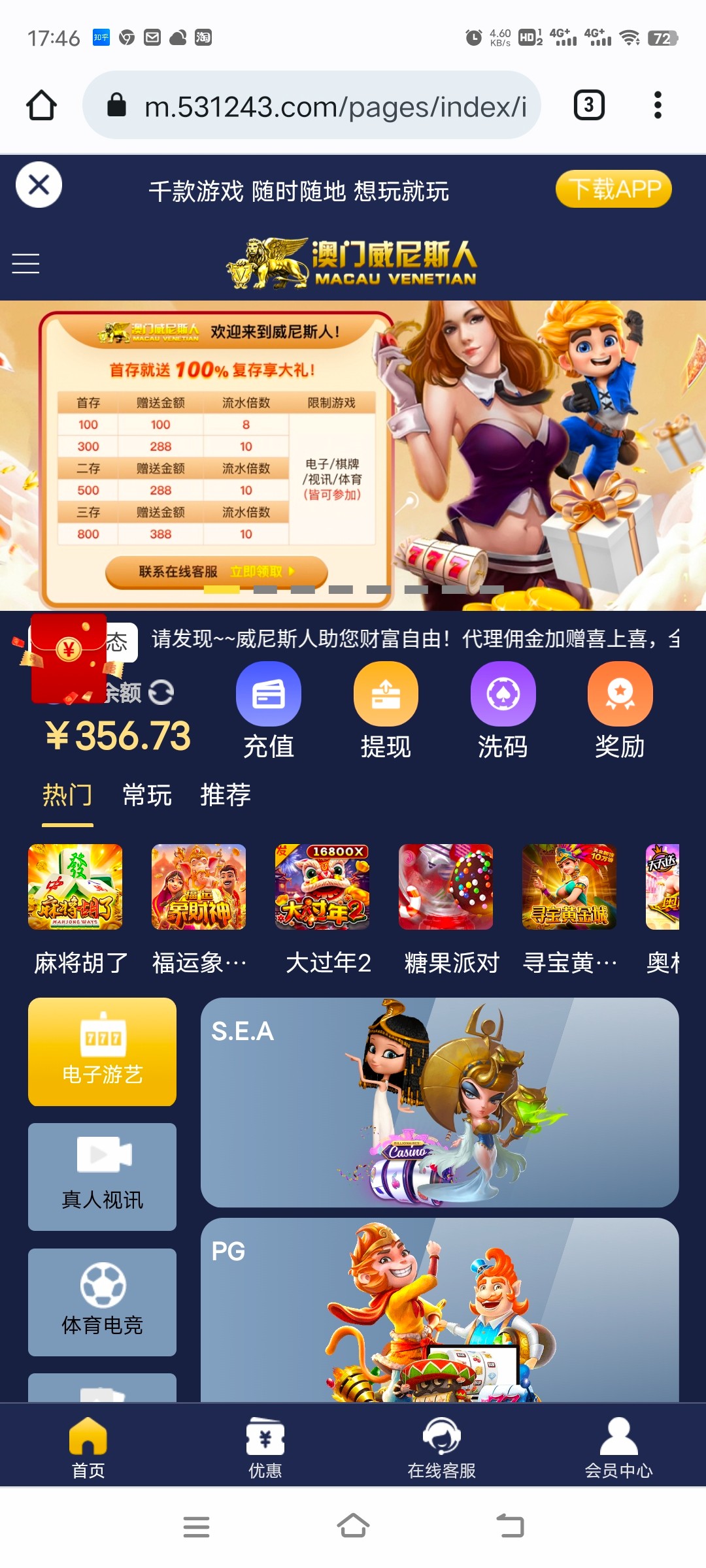This screenshot has width=706, height=1568.
Task: Launch the 大过年2 game
Action: (322, 887)
